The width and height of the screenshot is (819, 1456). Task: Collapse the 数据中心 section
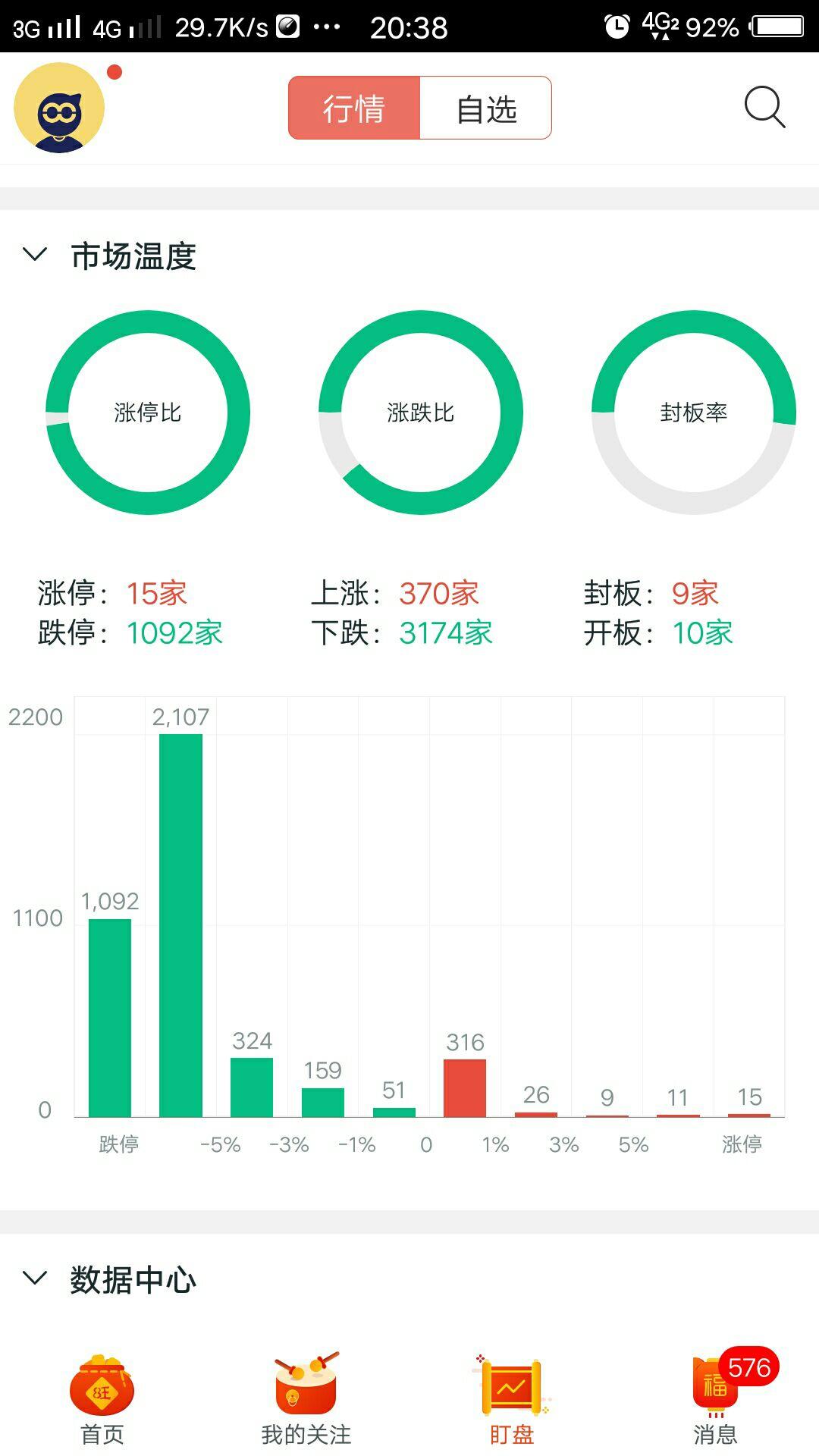(x=36, y=1279)
